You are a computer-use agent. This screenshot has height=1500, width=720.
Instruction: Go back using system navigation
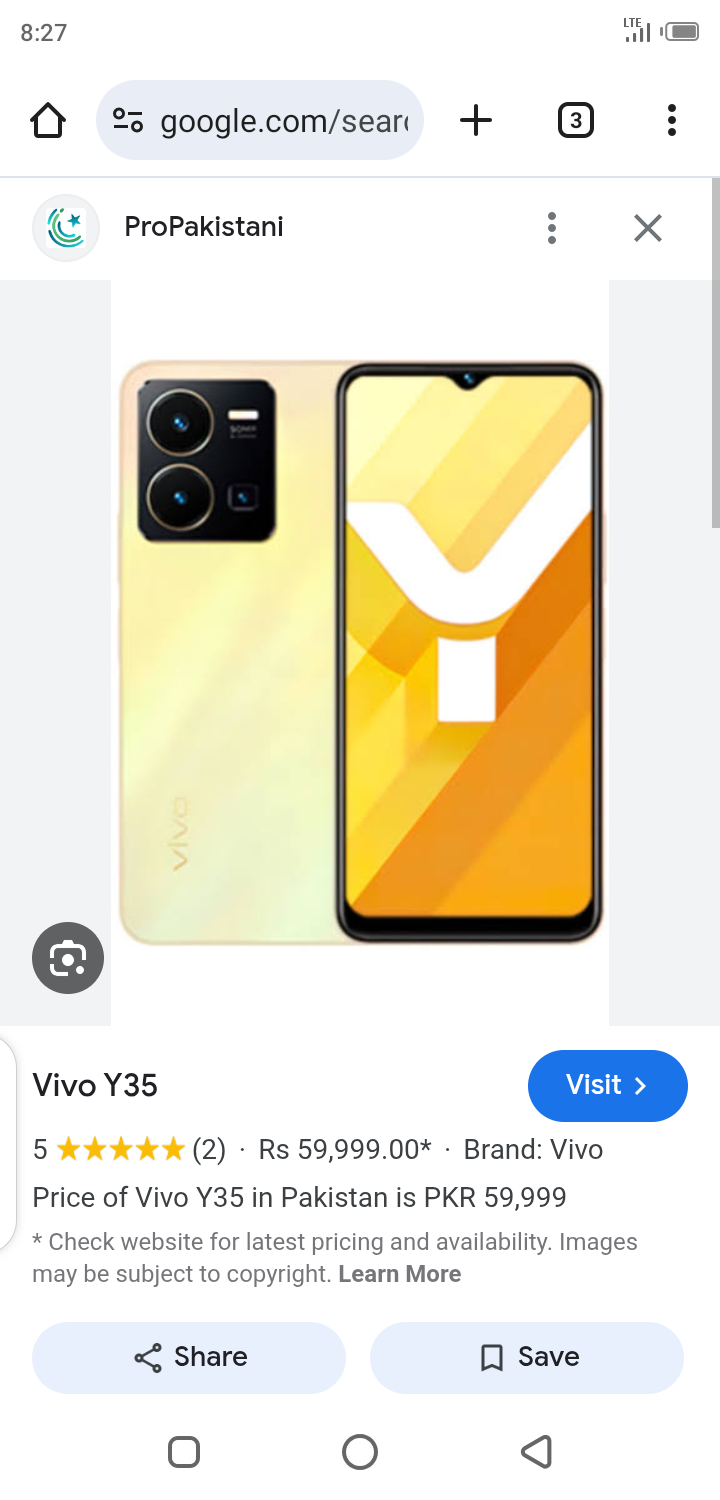[x=536, y=1451]
